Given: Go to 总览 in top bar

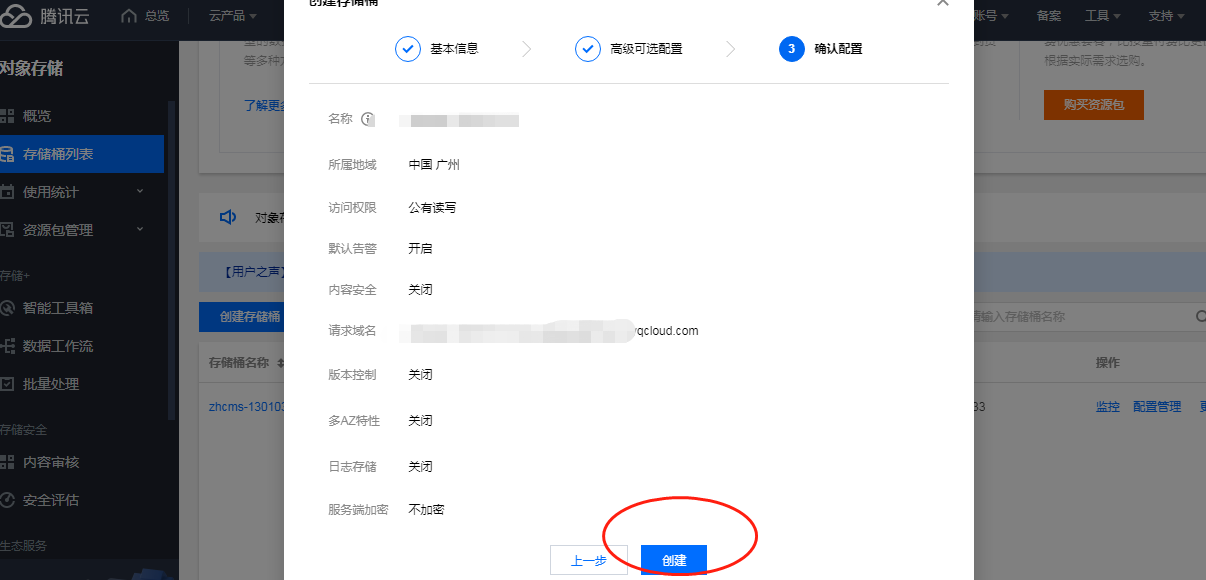Looking at the screenshot, I should pyautogui.click(x=146, y=16).
